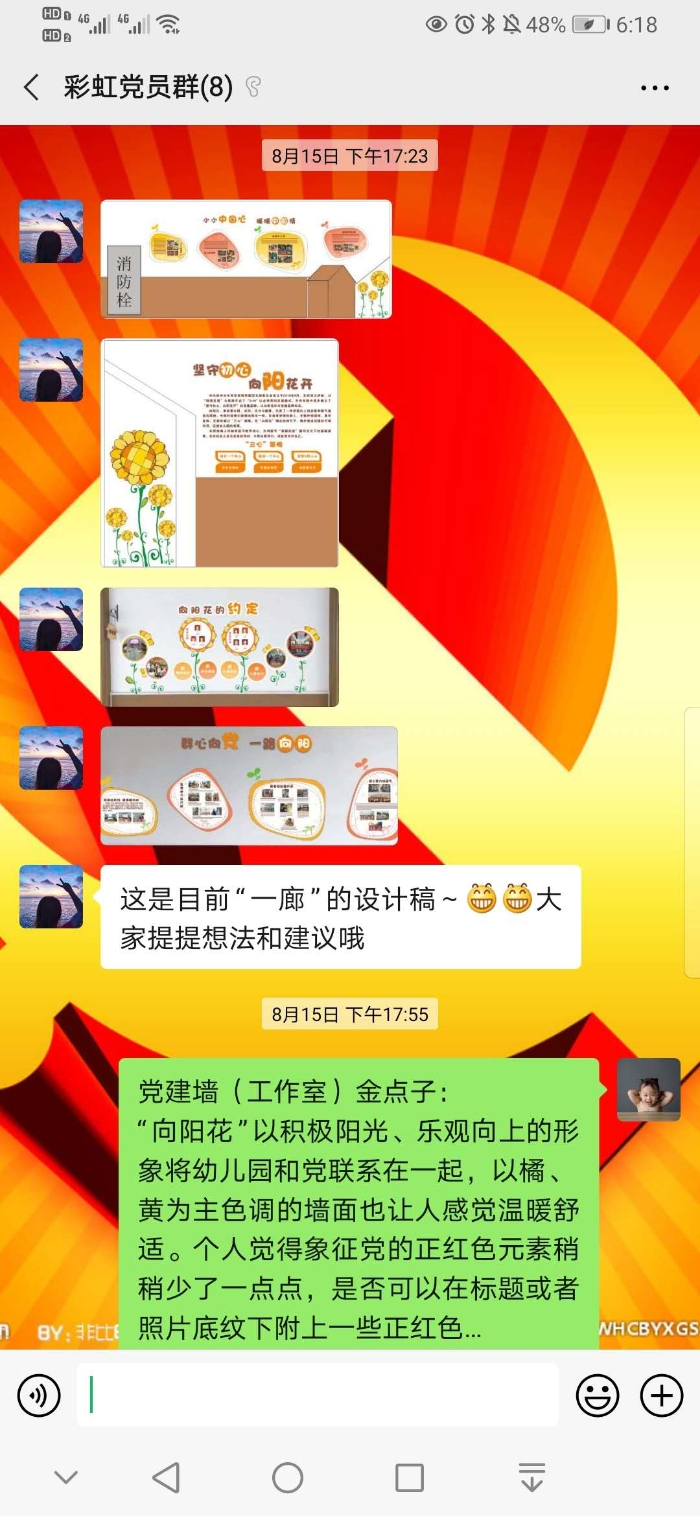Focus the message text field
The width and height of the screenshot is (700, 1516).
tap(318, 1395)
